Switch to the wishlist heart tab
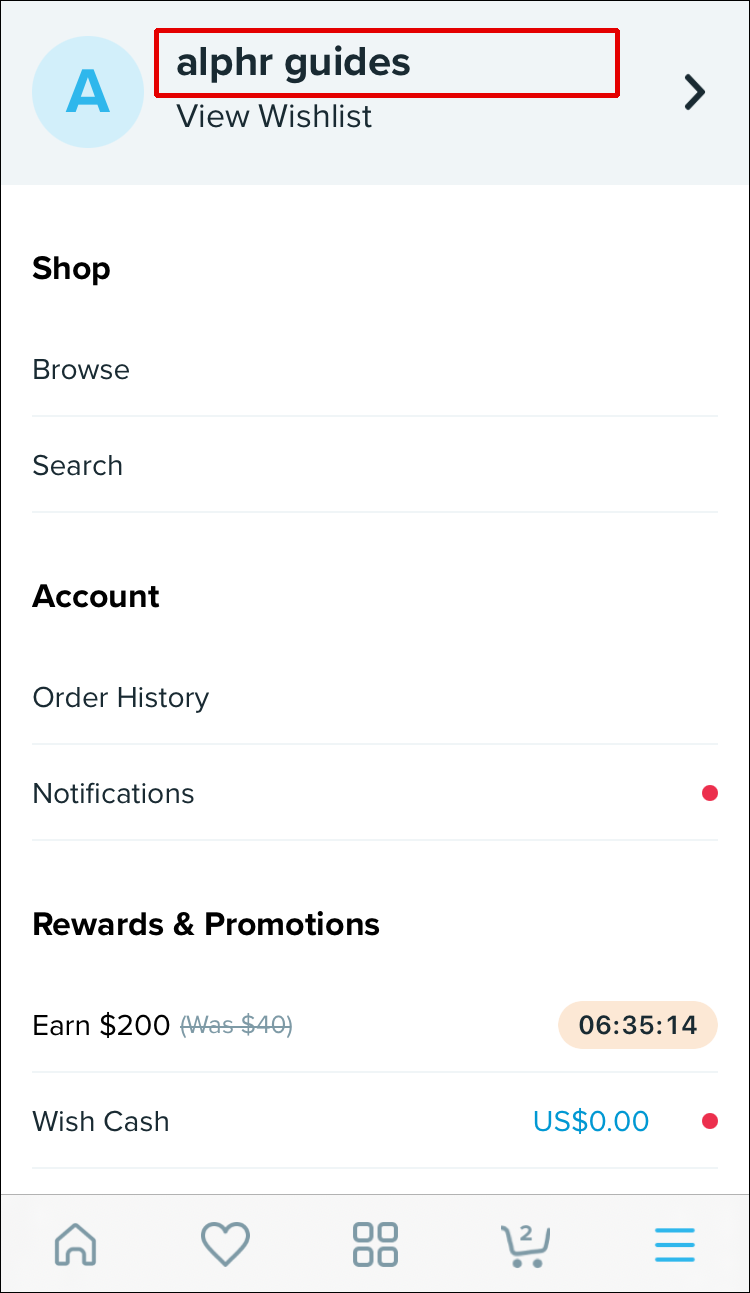The image size is (750, 1293). coord(225,1245)
